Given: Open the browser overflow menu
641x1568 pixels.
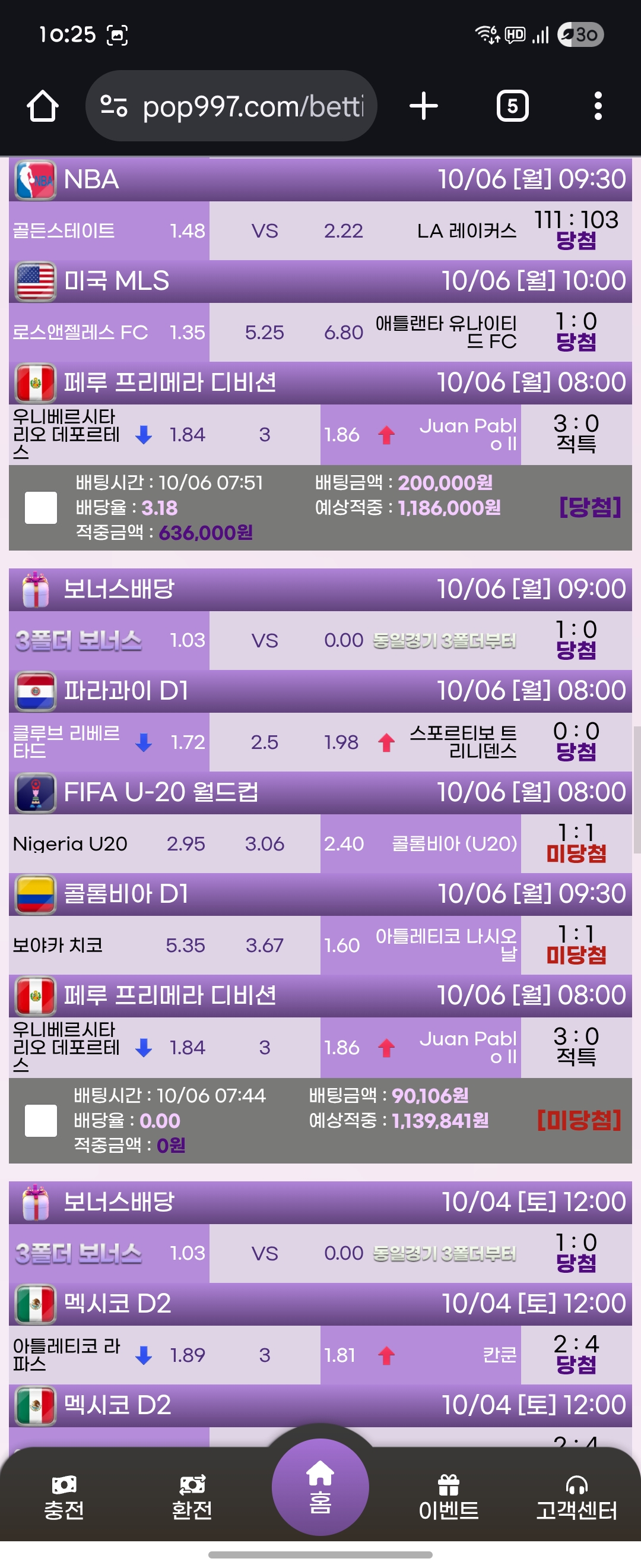Looking at the screenshot, I should 598,106.
